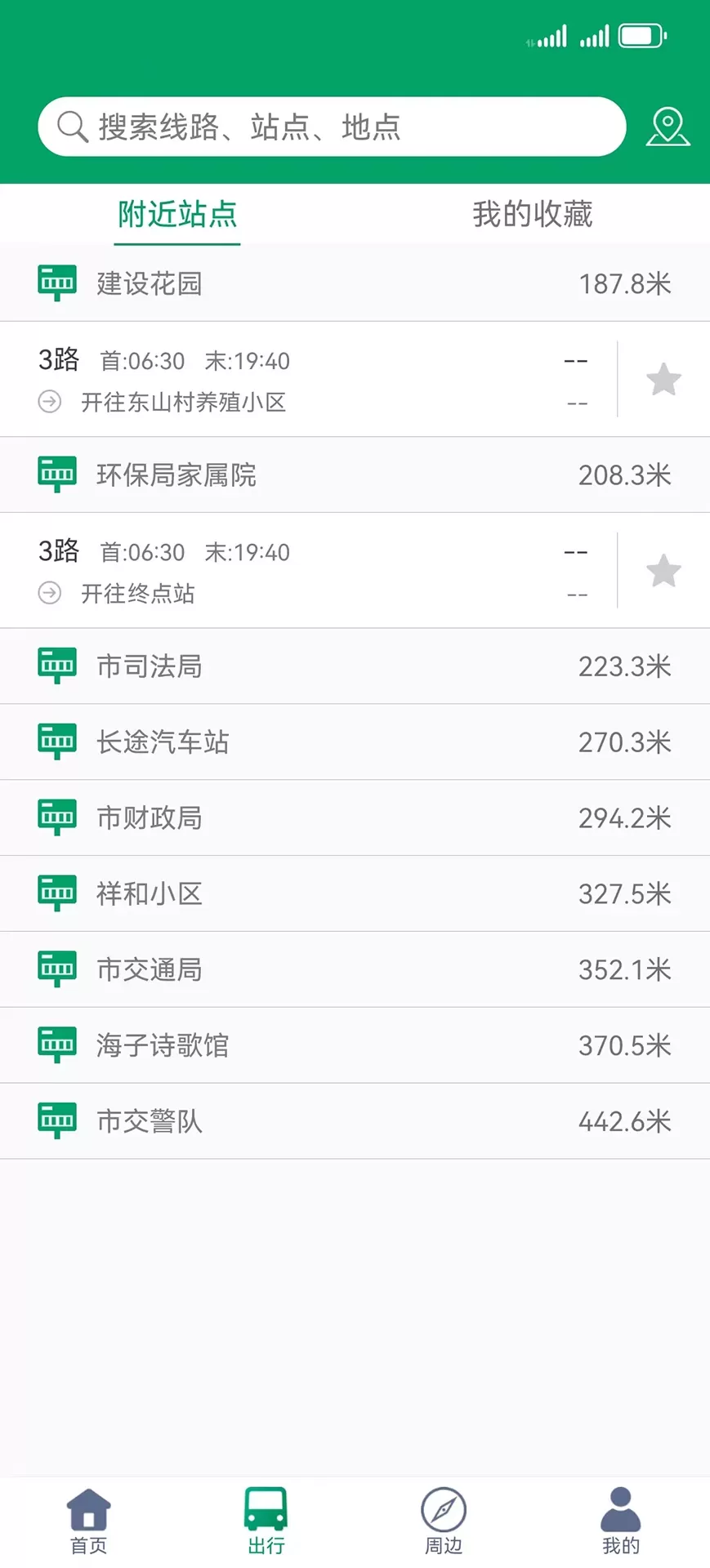Image resolution: width=710 pixels, height=1568 pixels.
Task: Open the 我的 profile tab
Action: point(621,1521)
